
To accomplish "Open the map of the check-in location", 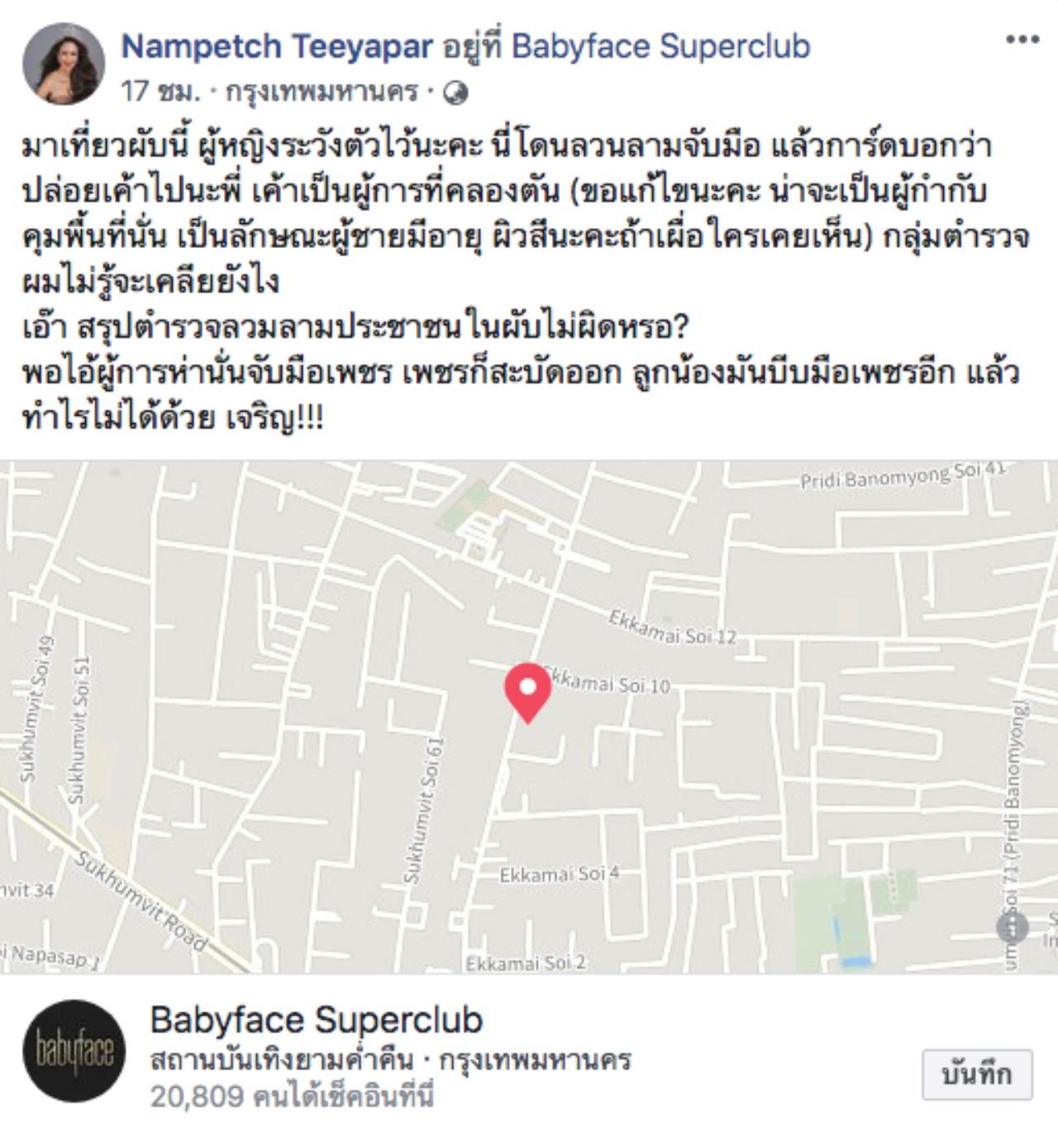I will pyautogui.click(x=529, y=717).
